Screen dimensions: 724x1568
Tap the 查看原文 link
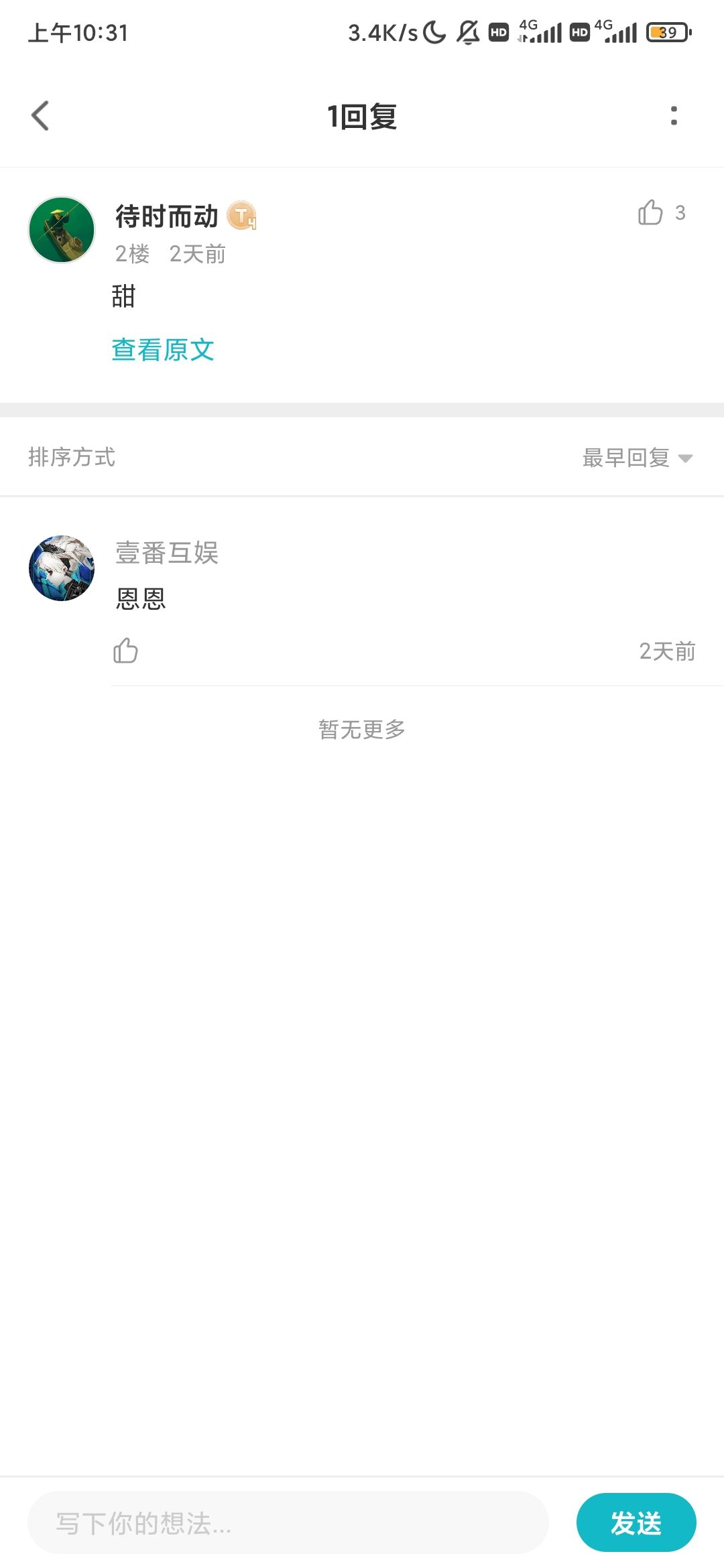point(163,350)
